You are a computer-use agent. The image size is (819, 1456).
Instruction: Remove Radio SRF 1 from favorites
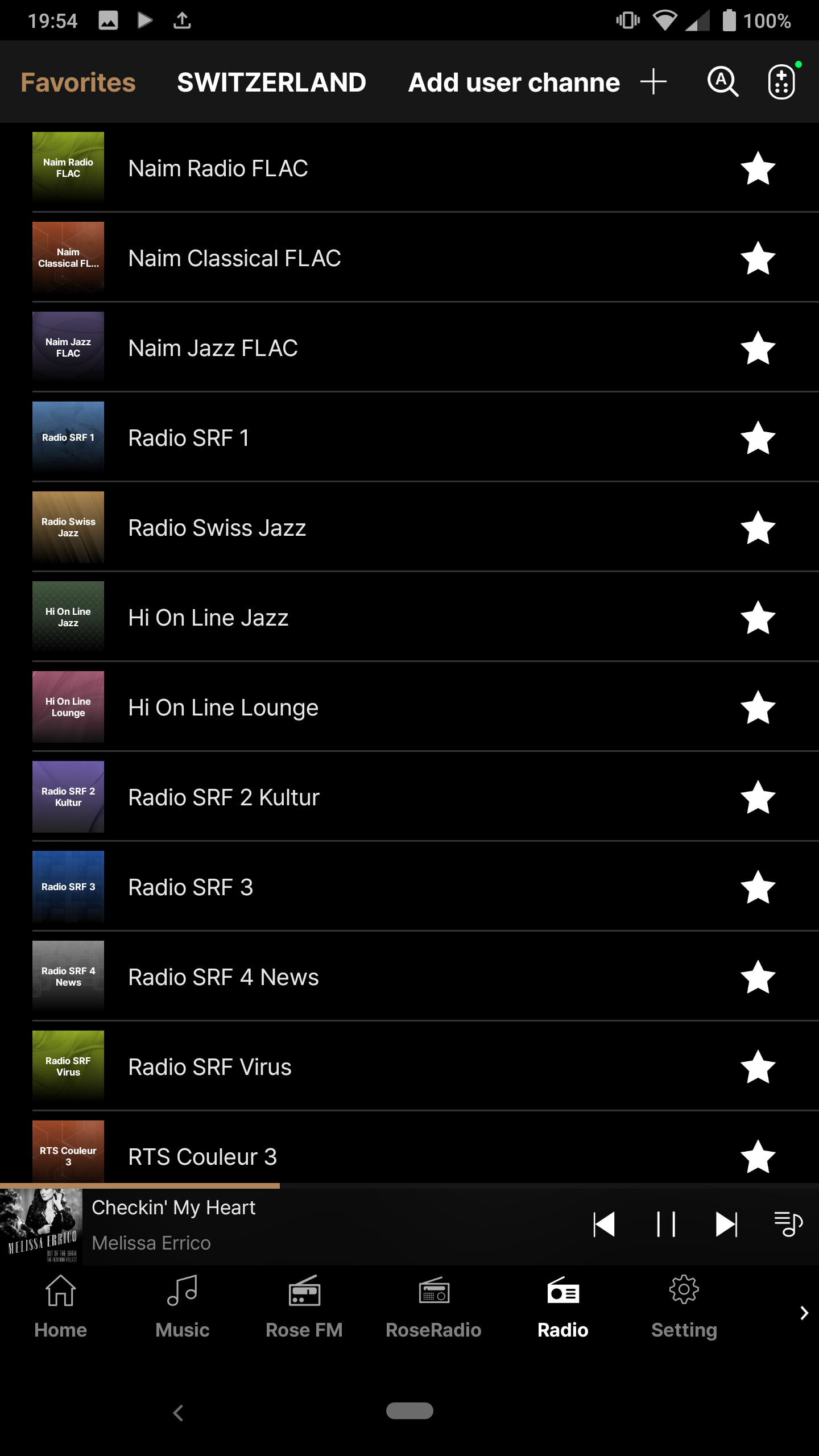[758, 438]
